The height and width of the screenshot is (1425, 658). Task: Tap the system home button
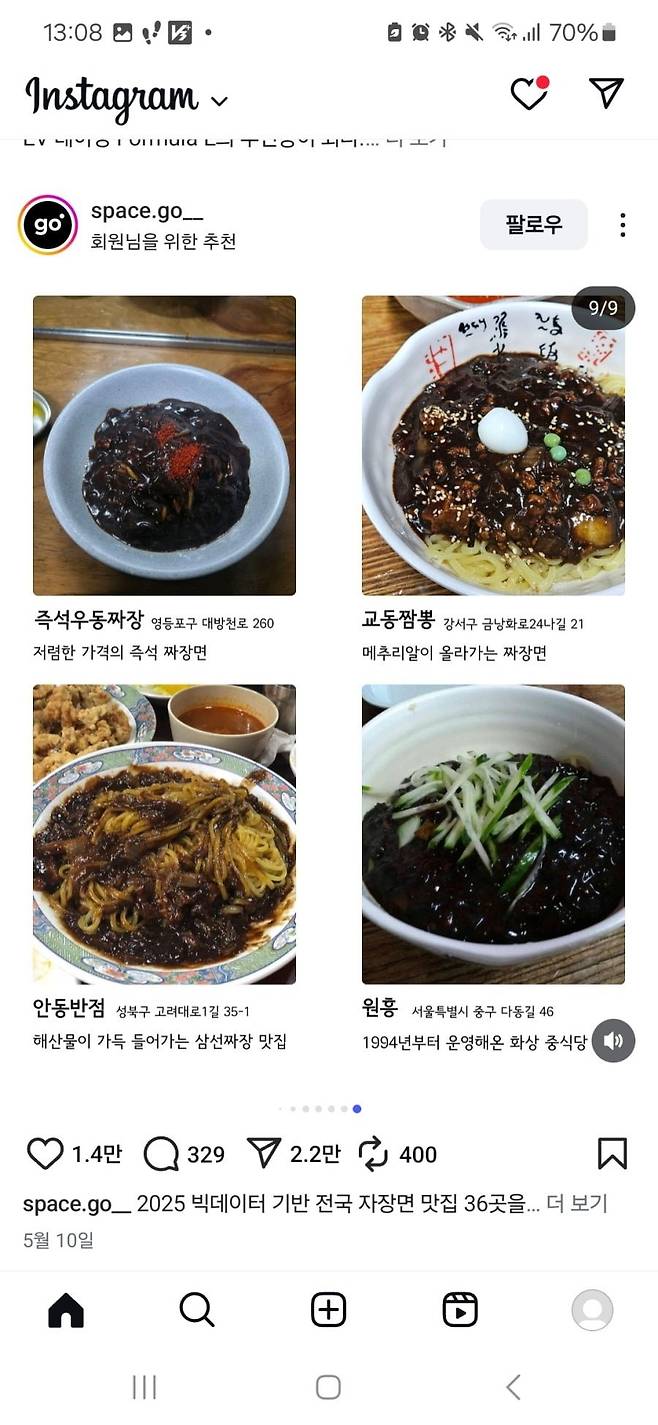328,1387
